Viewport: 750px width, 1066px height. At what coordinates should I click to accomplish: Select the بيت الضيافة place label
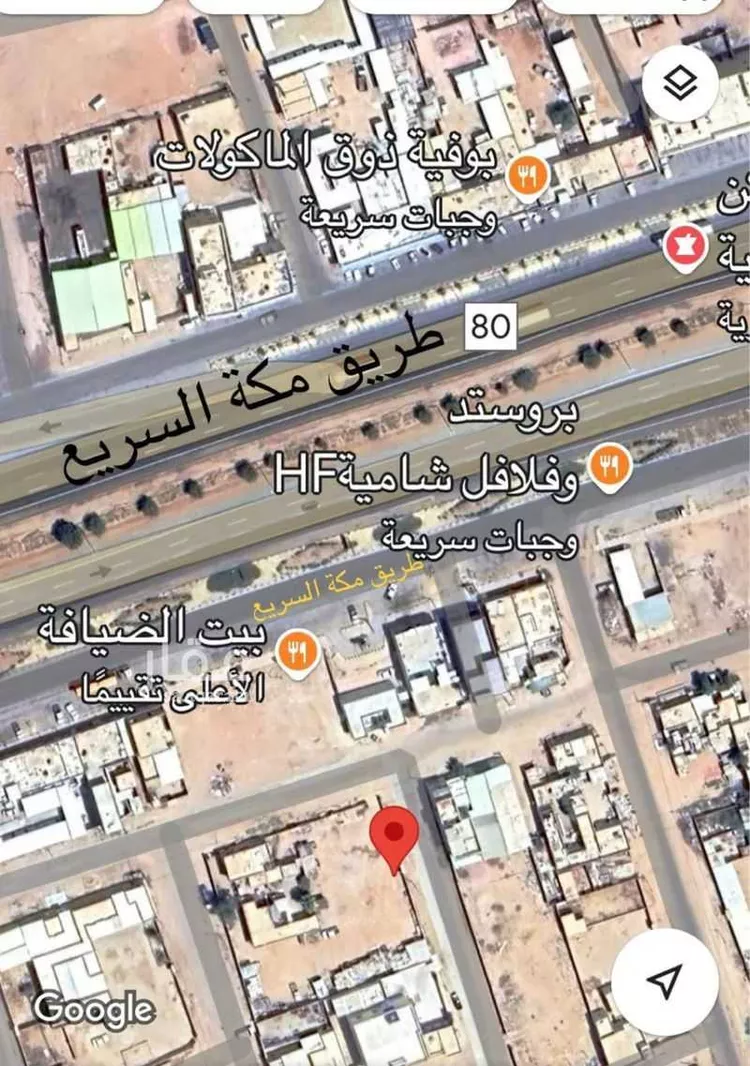pos(148,634)
